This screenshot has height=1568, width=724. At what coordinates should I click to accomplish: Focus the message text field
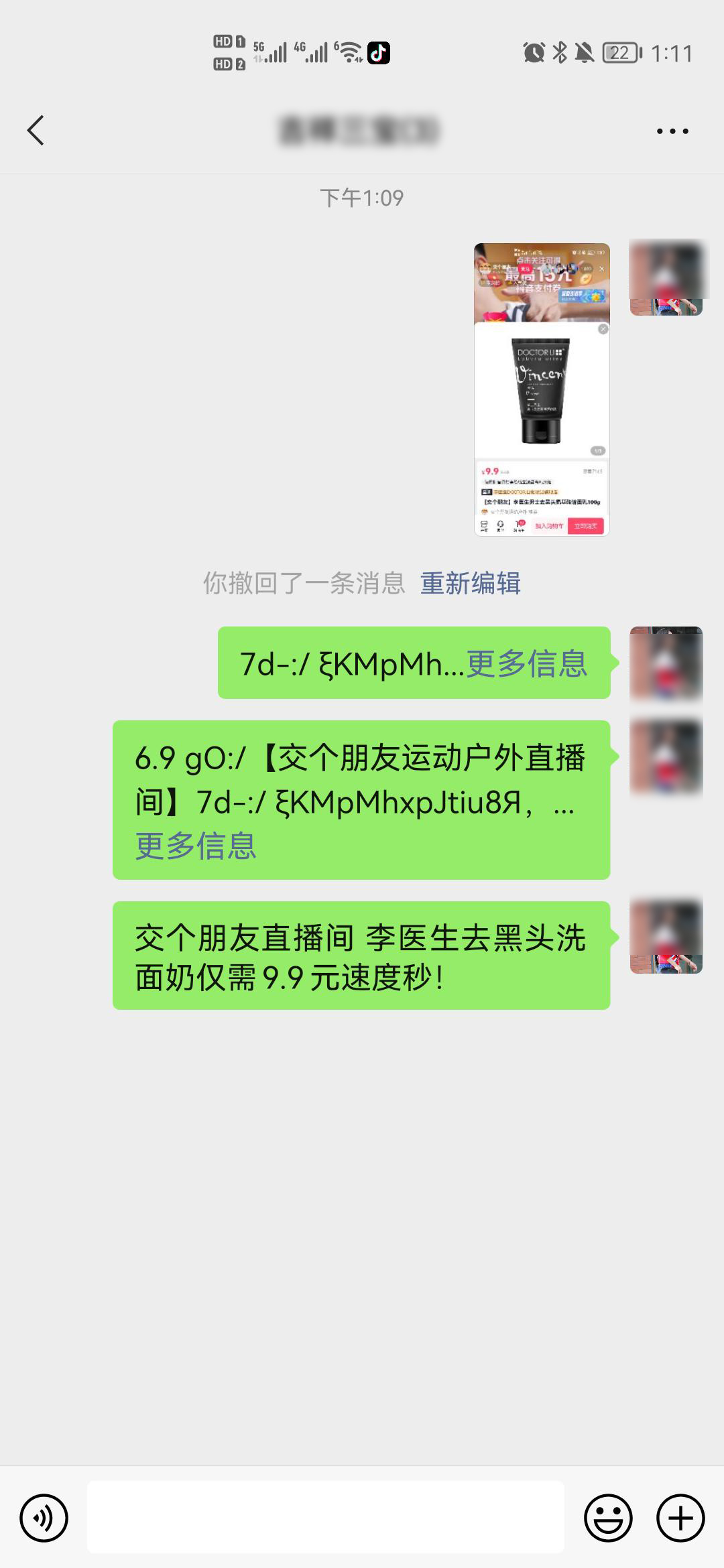325,1518
